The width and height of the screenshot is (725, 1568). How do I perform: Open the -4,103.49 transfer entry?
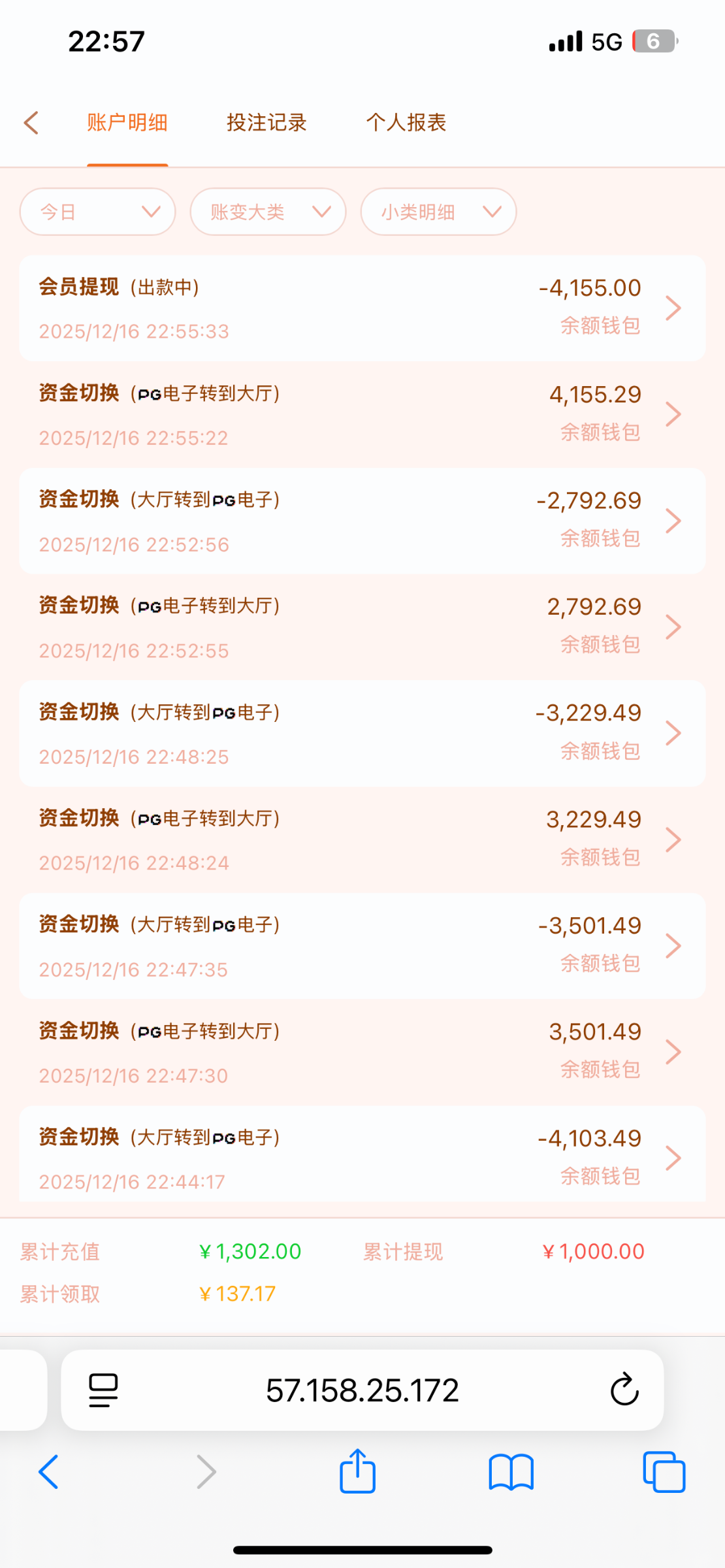(362, 1158)
